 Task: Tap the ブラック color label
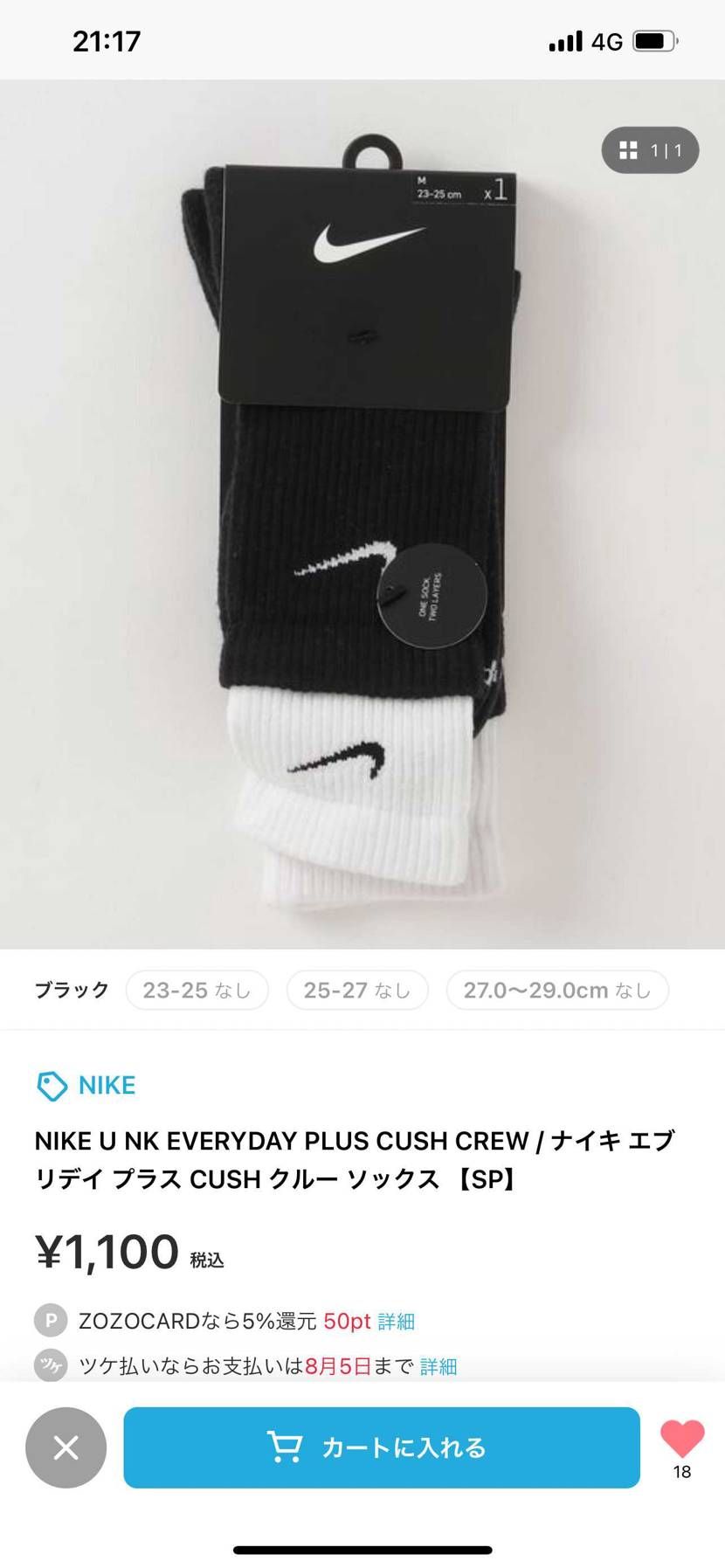coord(71,990)
